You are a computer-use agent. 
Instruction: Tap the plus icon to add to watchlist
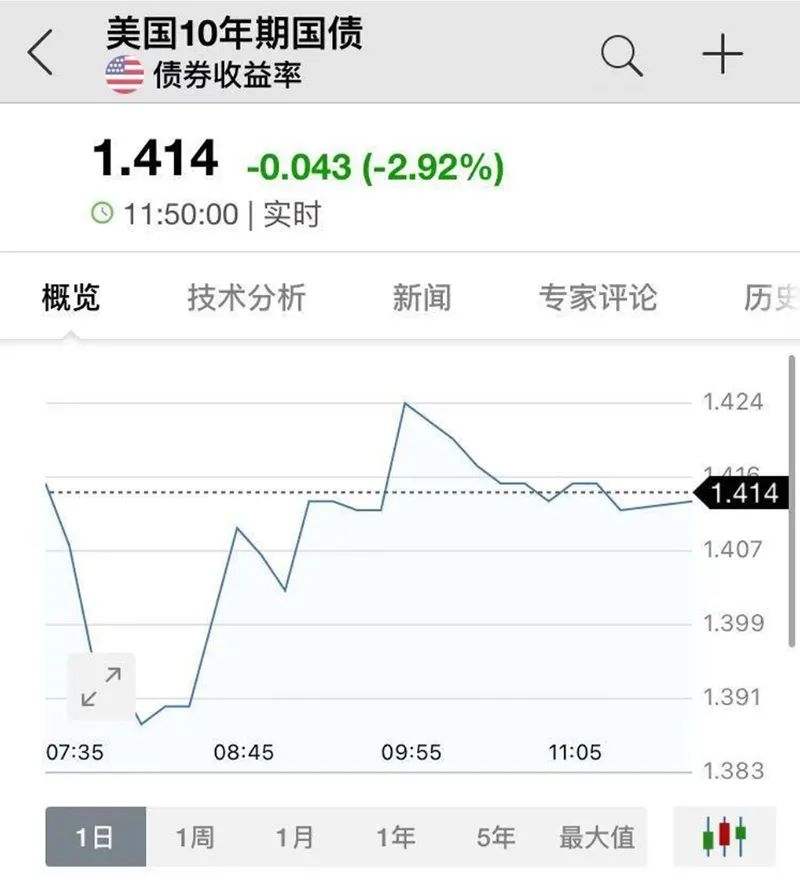pyautogui.click(x=722, y=54)
